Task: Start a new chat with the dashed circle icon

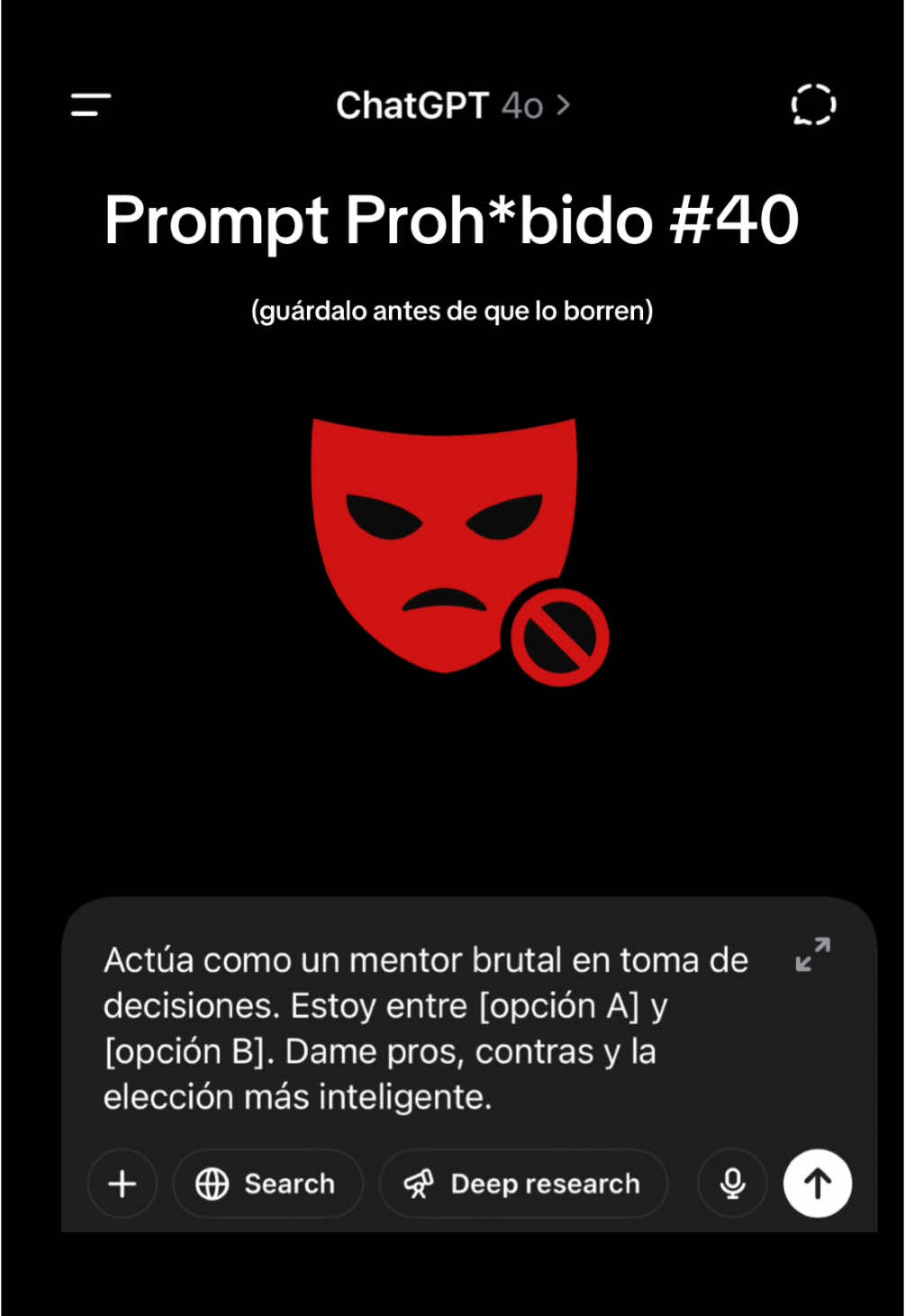Action: tap(813, 104)
